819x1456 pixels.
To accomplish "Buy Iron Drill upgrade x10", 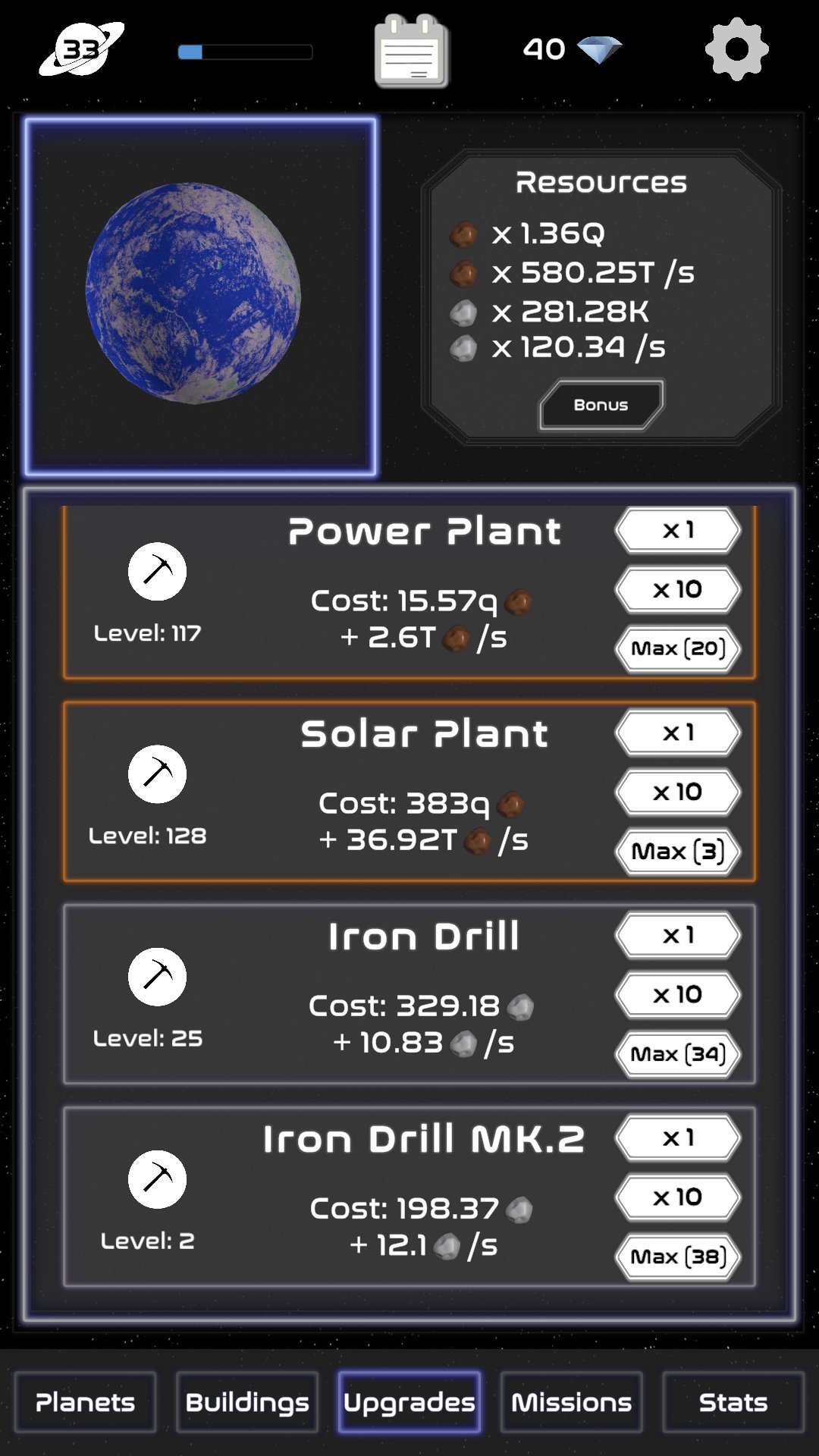I will [678, 994].
